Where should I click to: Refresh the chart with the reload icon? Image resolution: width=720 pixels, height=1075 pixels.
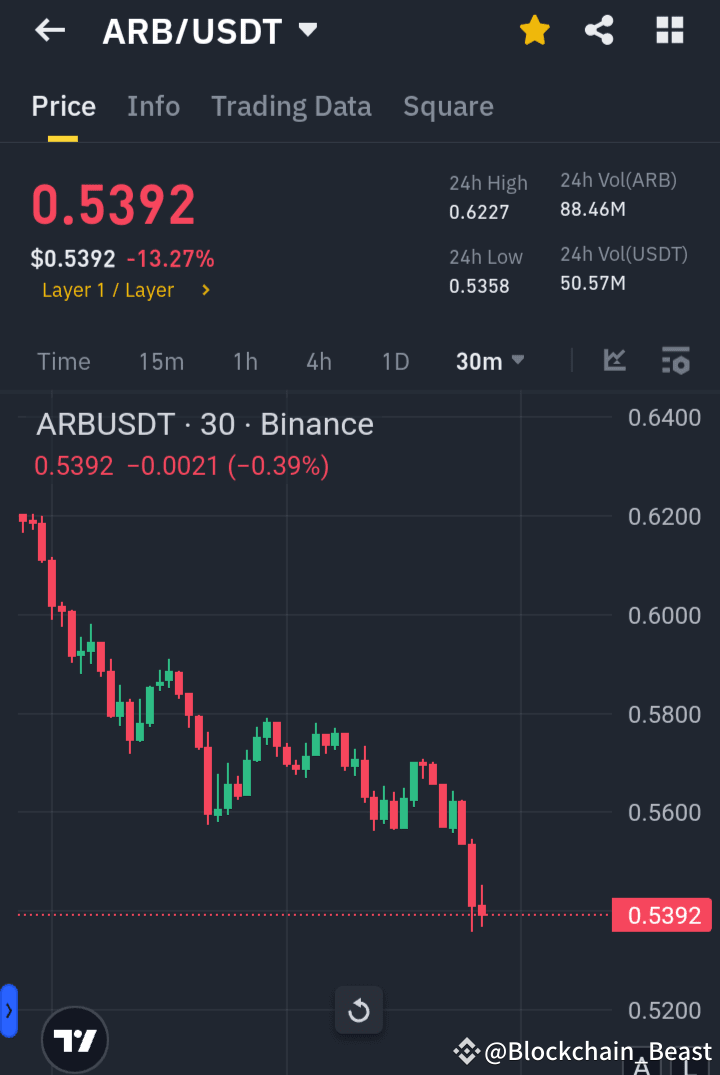358,1010
